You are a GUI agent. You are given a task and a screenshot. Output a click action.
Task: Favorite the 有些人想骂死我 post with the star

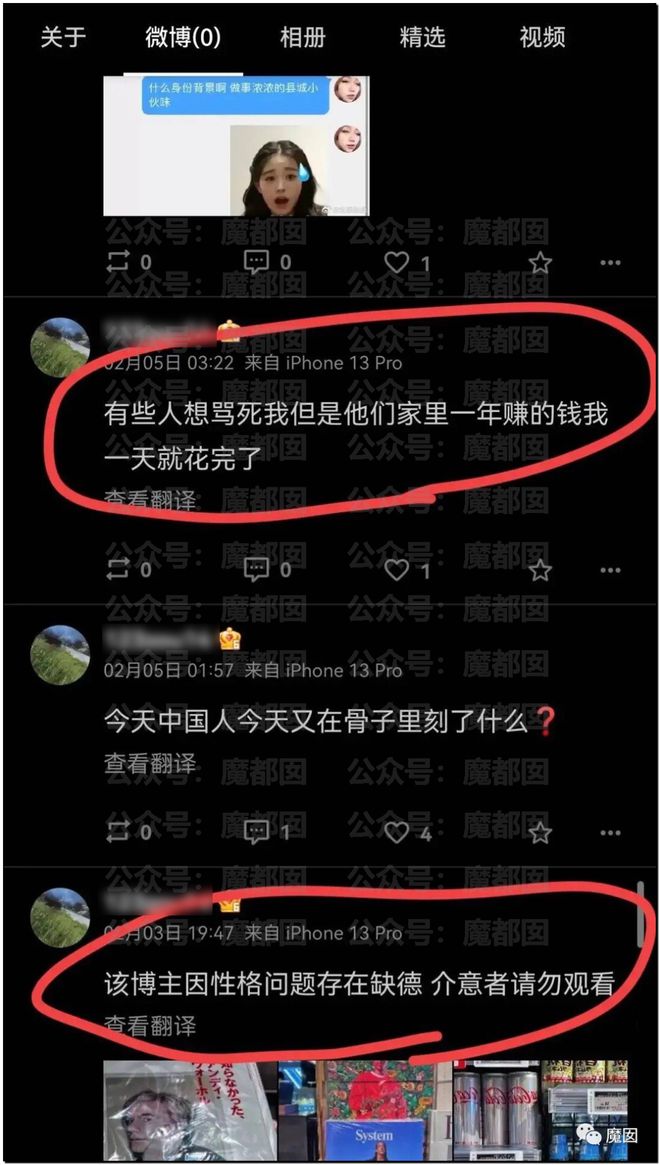coord(540,570)
